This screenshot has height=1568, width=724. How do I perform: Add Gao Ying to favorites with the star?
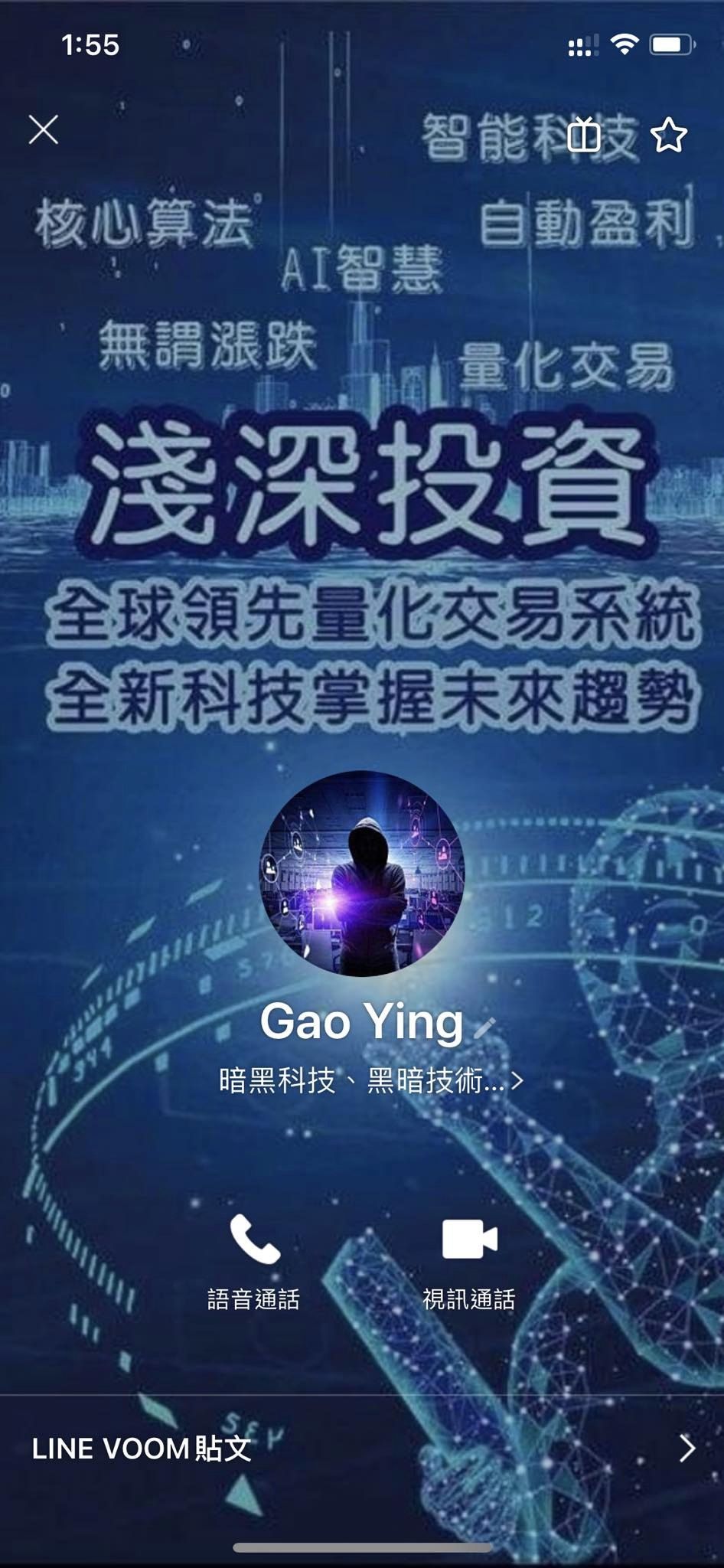tap(669, 135)
